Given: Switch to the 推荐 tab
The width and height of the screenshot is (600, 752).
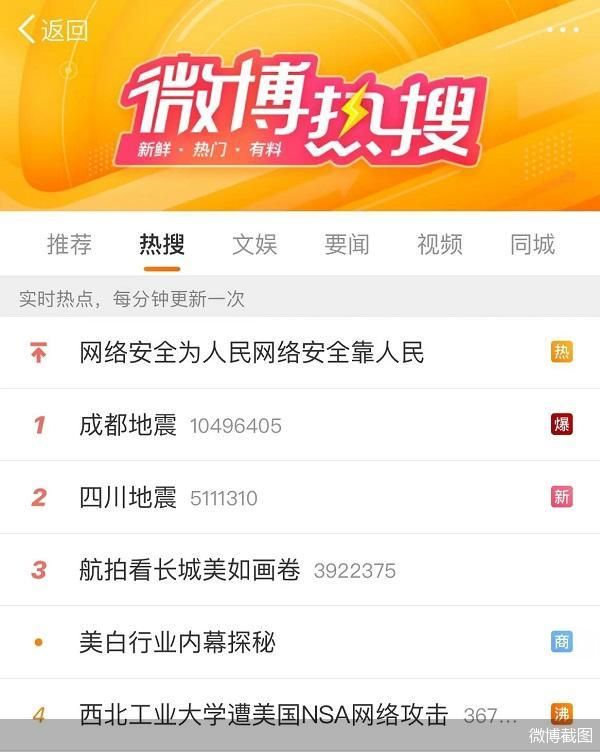Looking at the screenshot, I should pos(69,244).
